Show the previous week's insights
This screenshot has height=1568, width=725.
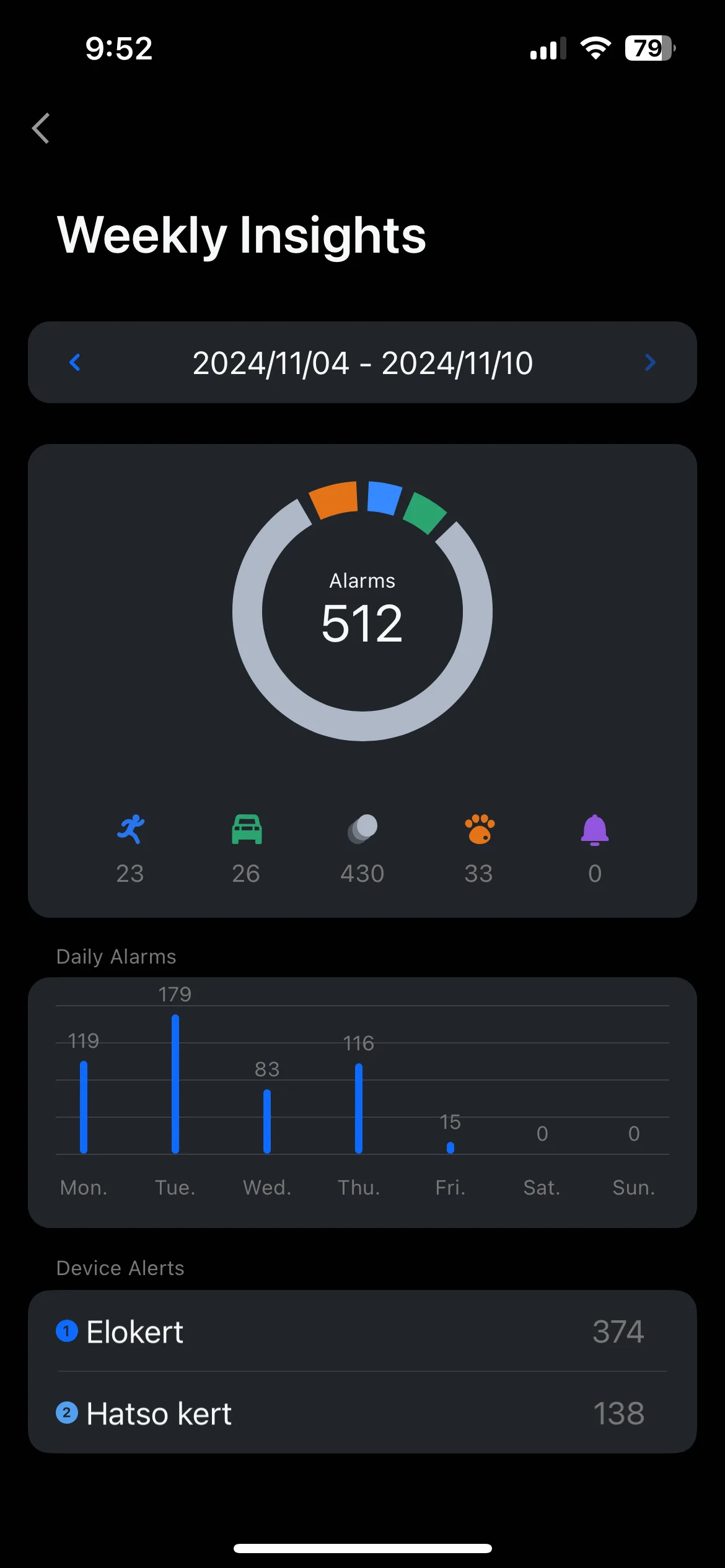(75, 362)
